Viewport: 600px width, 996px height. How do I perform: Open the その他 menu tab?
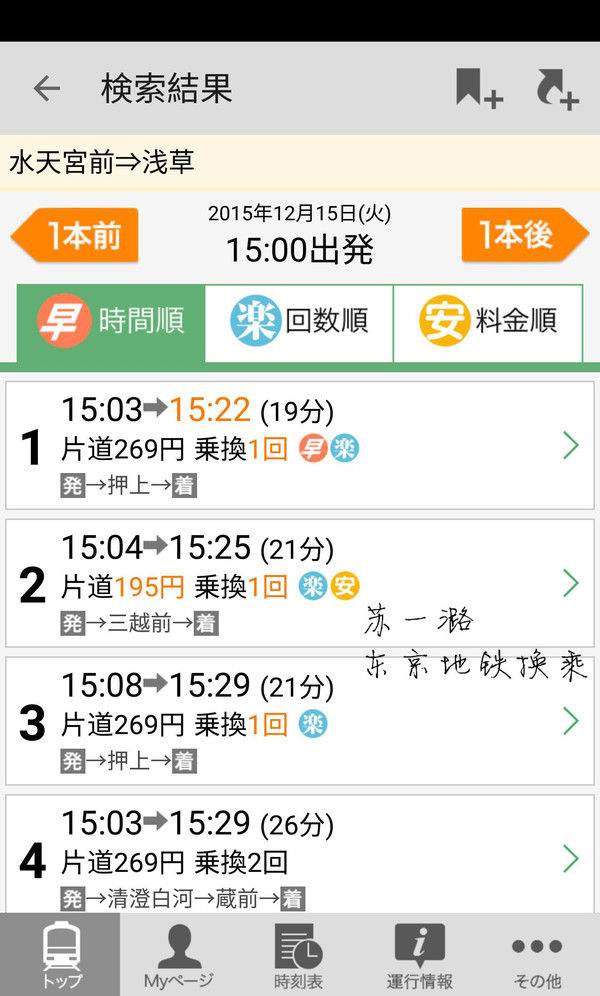[537, 955]
